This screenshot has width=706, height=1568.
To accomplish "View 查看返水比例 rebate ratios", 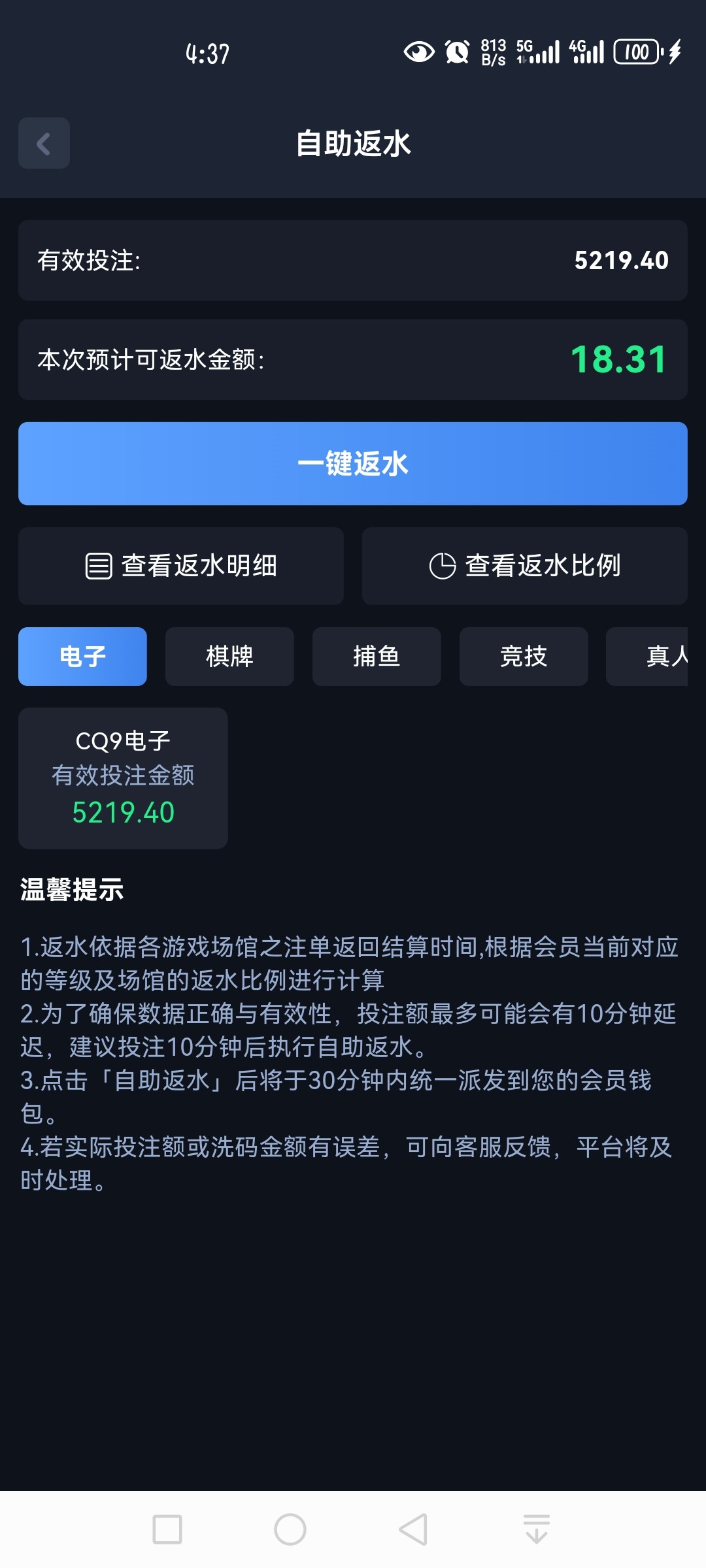I will [x=524, y=566].
